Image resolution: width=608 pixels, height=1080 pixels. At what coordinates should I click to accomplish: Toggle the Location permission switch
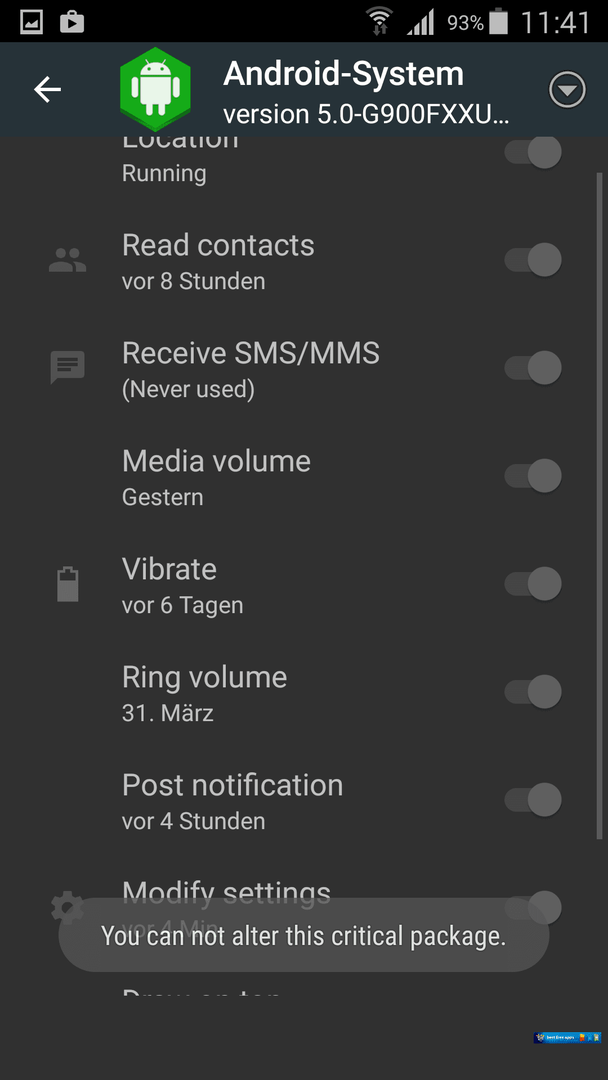533,152
